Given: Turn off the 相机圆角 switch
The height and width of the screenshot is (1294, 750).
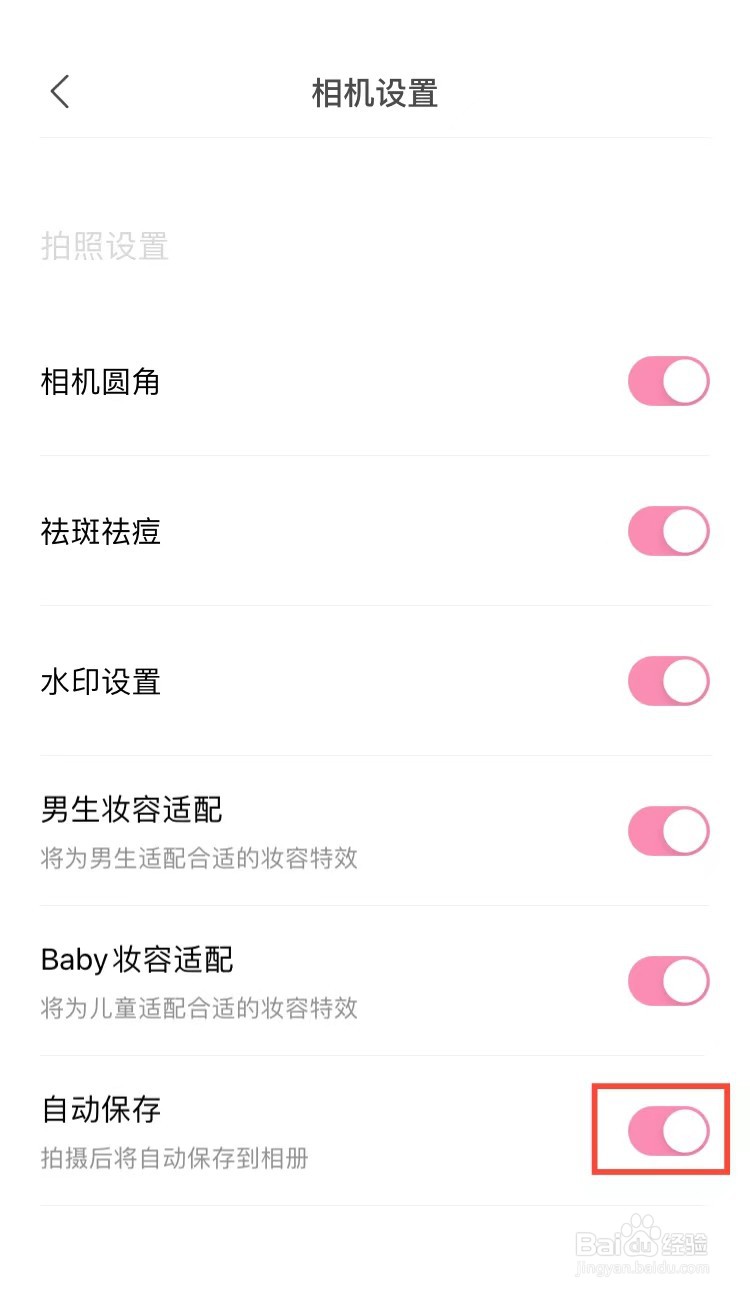Looking at the screenshot, I should coord(668,382).
